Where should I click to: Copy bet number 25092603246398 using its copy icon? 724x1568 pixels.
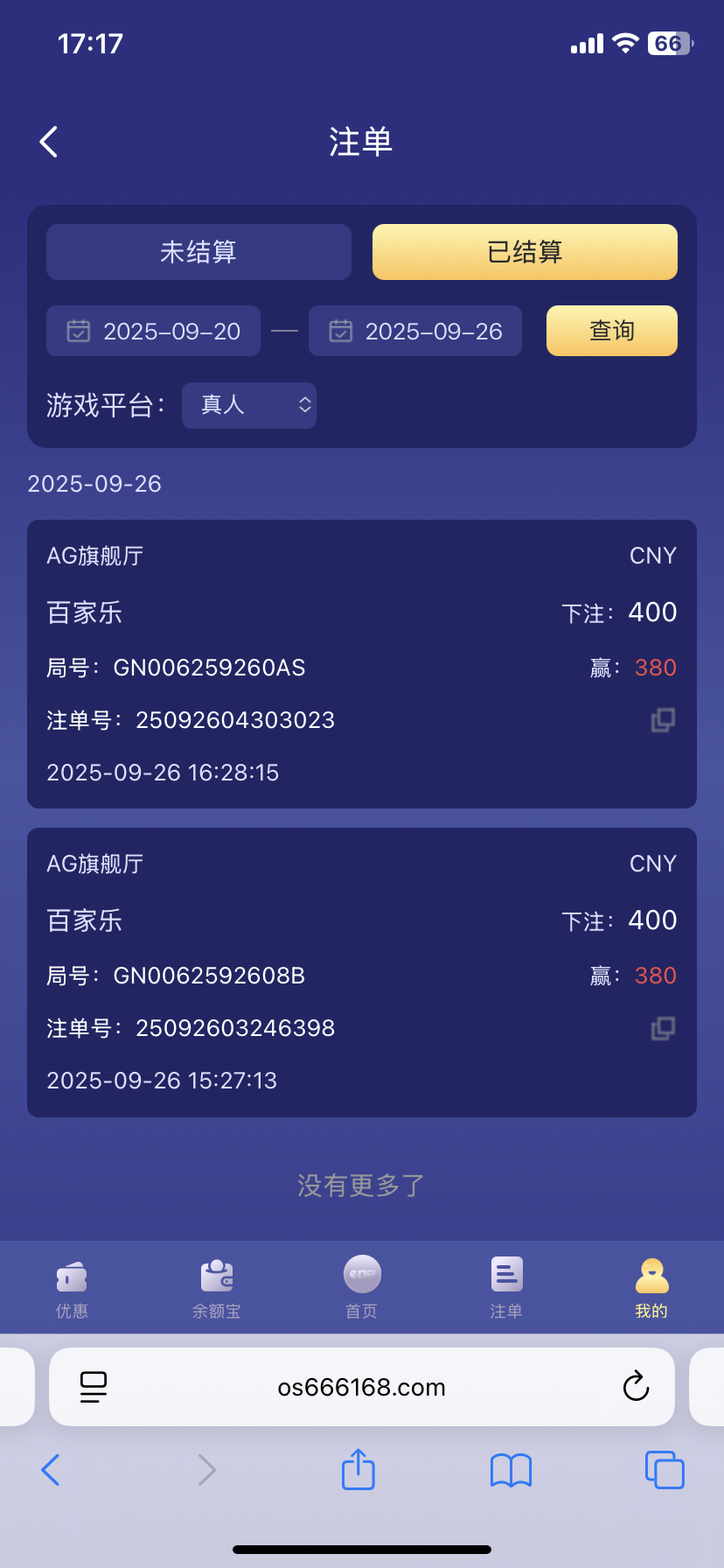(662, 1028)
